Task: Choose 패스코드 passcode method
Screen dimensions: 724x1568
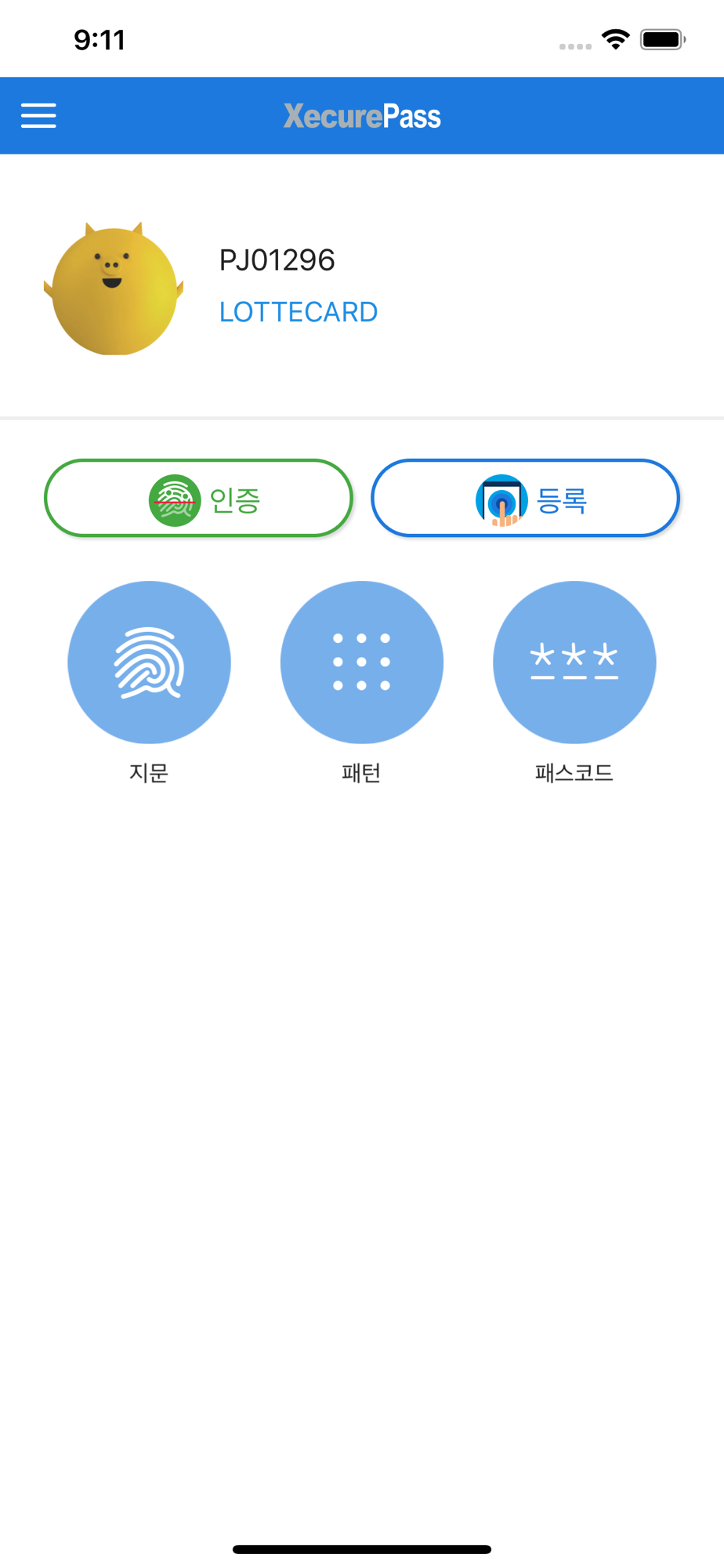Action: 574,662
